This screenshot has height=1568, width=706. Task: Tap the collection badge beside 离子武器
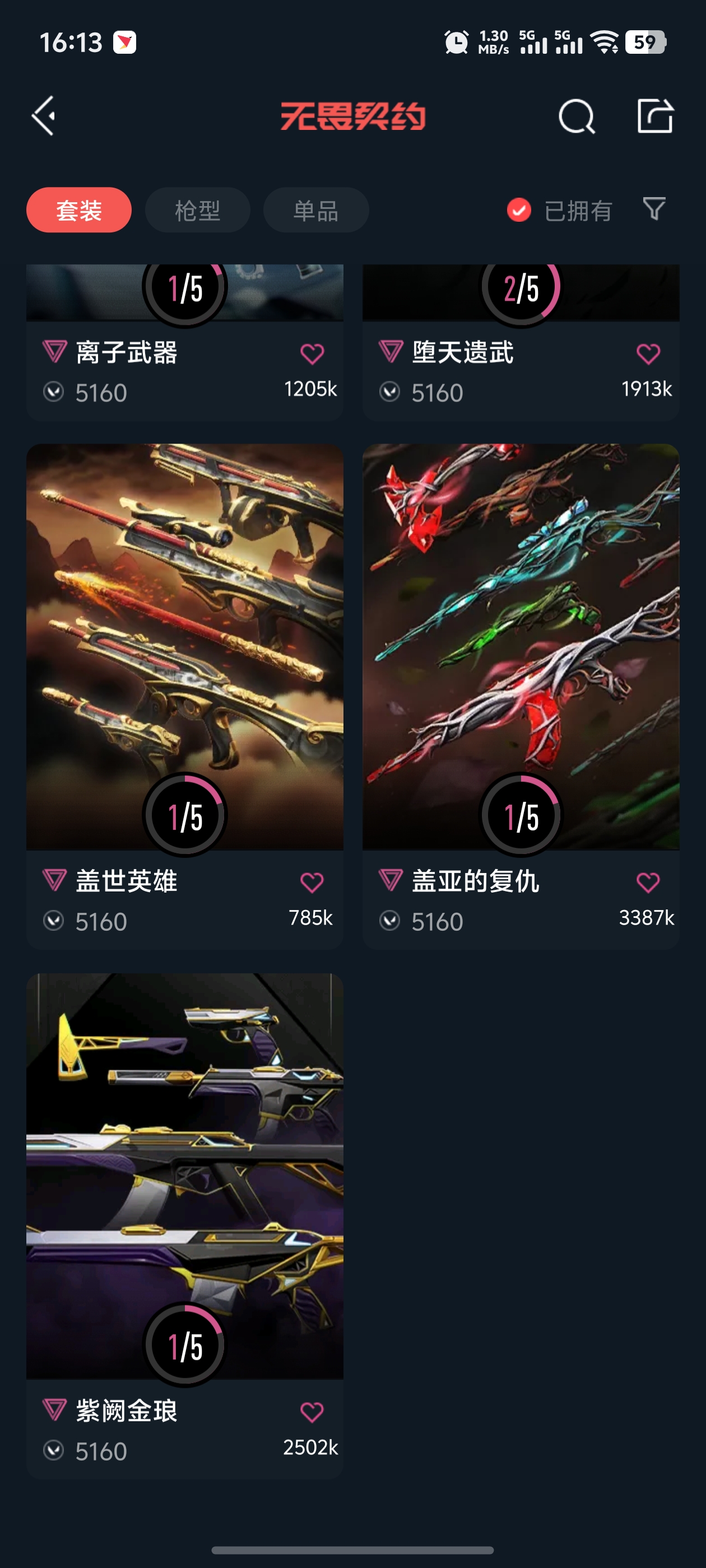click(x=55, y=353)
